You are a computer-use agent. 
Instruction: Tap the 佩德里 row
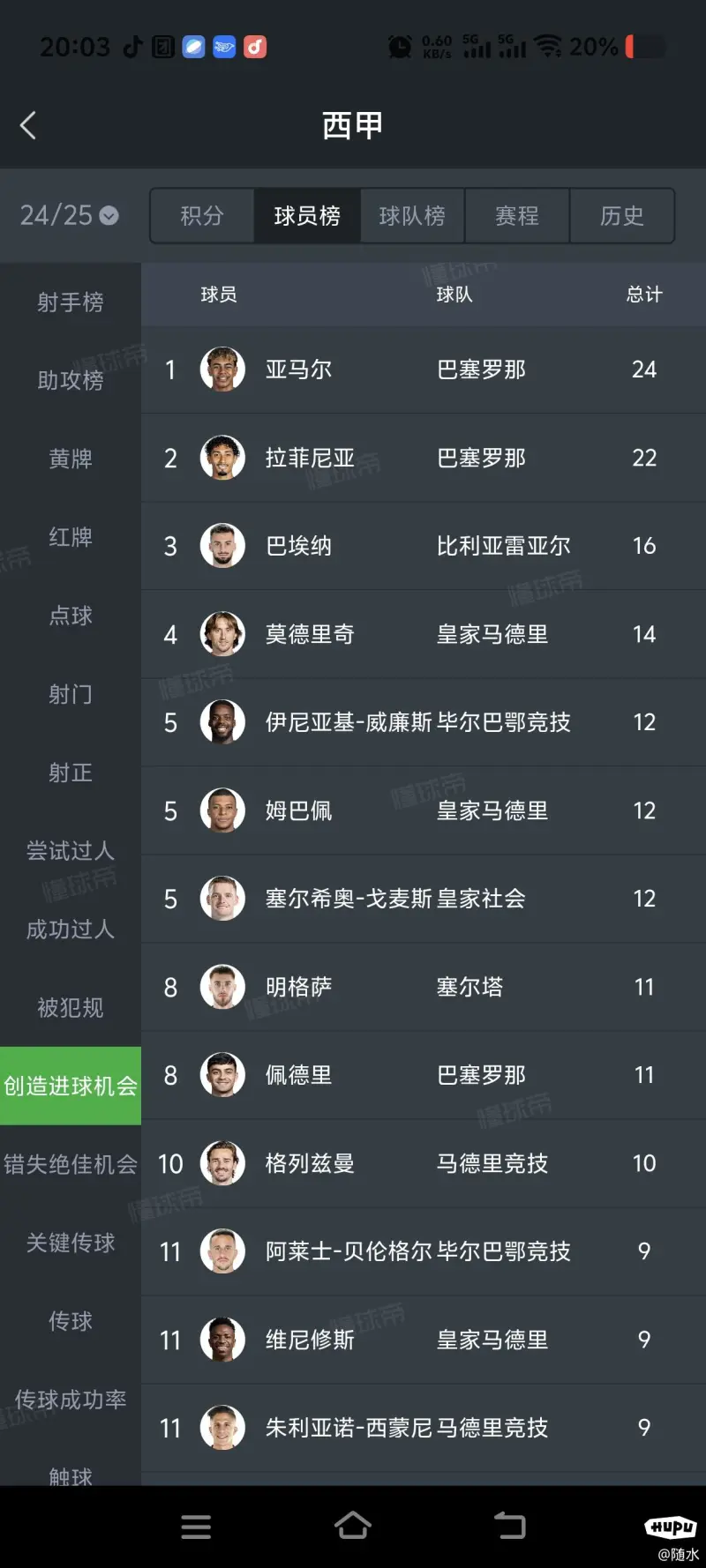424,1075
